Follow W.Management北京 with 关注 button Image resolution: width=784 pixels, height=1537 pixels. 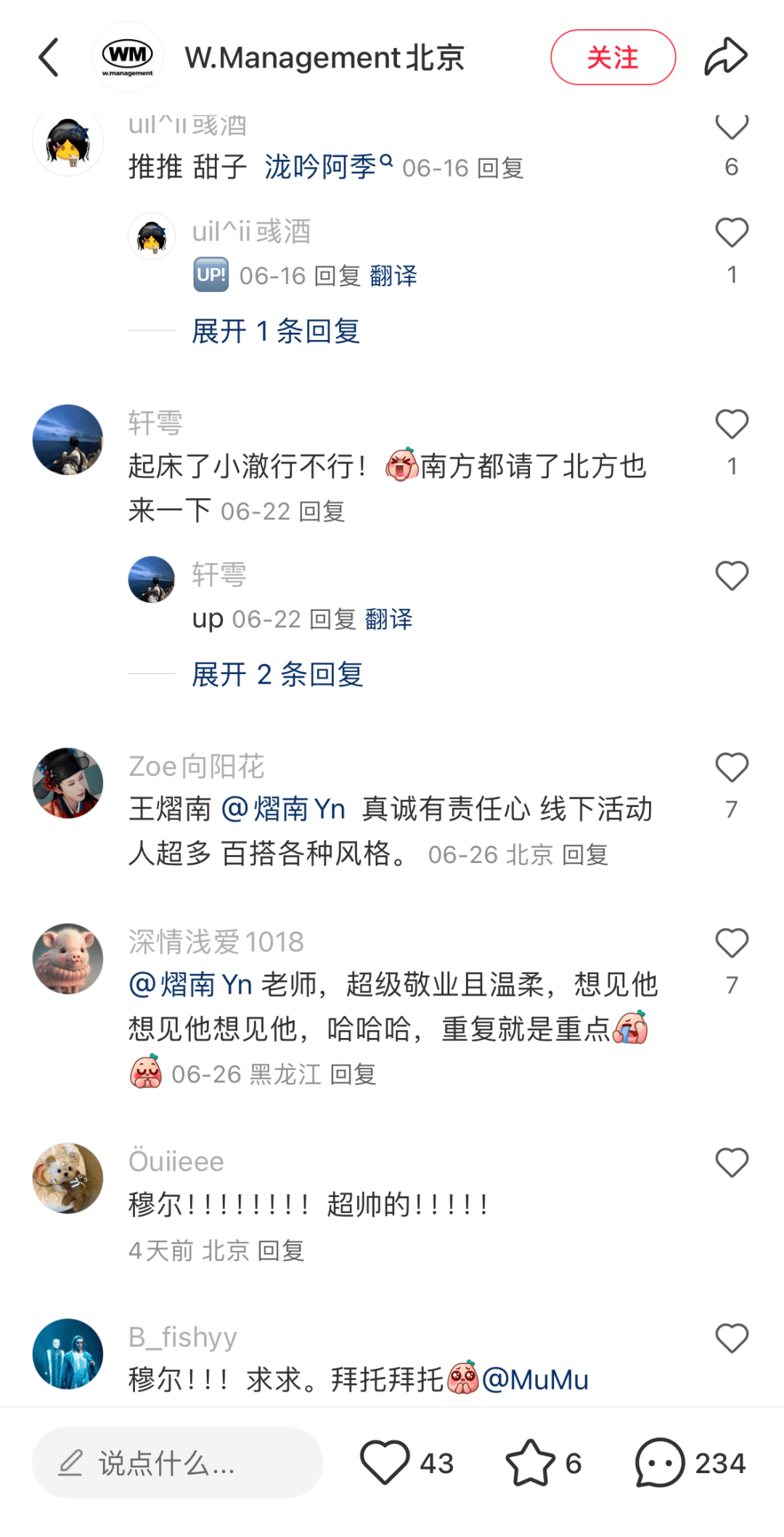pos(613,57)
